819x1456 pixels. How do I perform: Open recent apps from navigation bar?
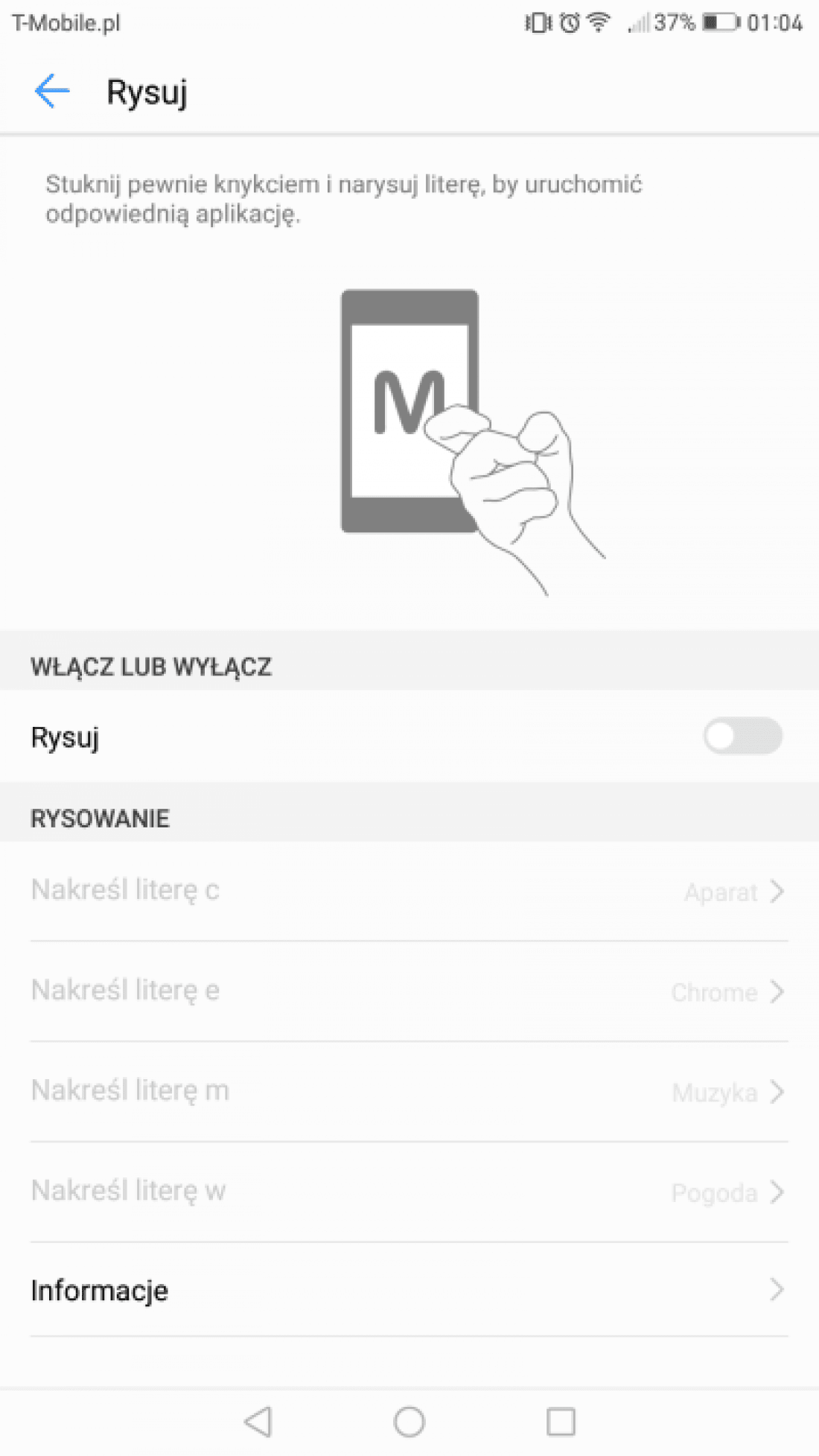(x=561, y=1422)
